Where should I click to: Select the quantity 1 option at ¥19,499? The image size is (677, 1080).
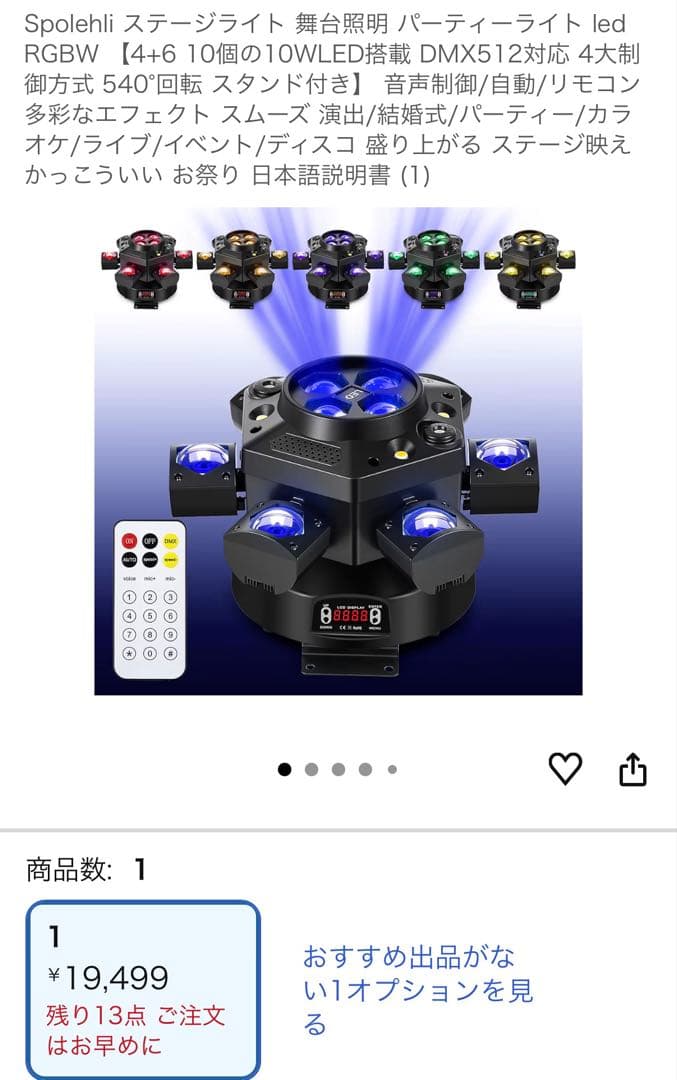pyautogui.click(x=143, y=990)
